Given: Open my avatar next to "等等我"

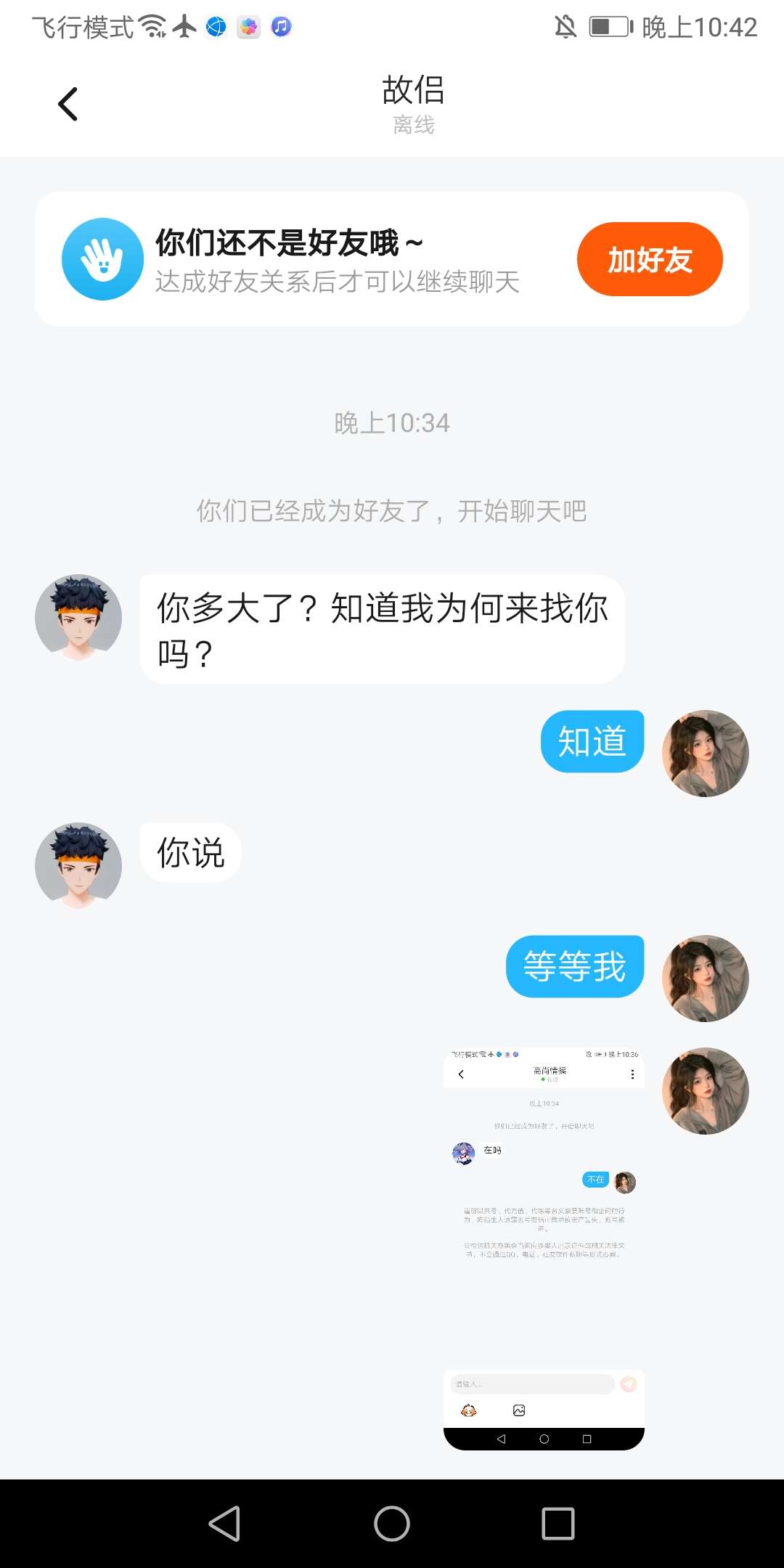Looking at the screenshot, I should (x=705, y=978).
